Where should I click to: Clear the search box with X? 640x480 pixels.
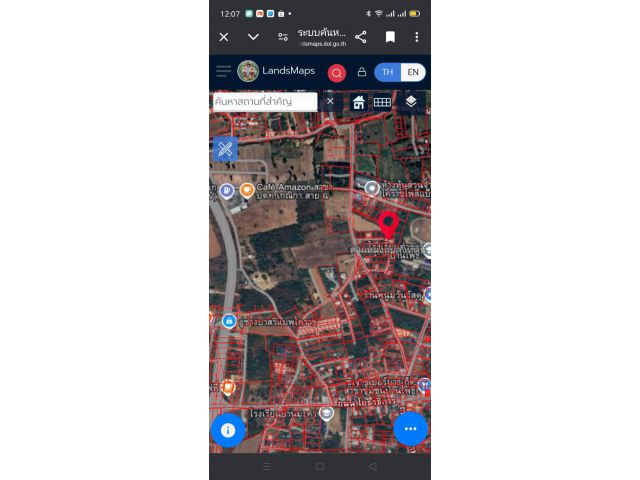330,101
